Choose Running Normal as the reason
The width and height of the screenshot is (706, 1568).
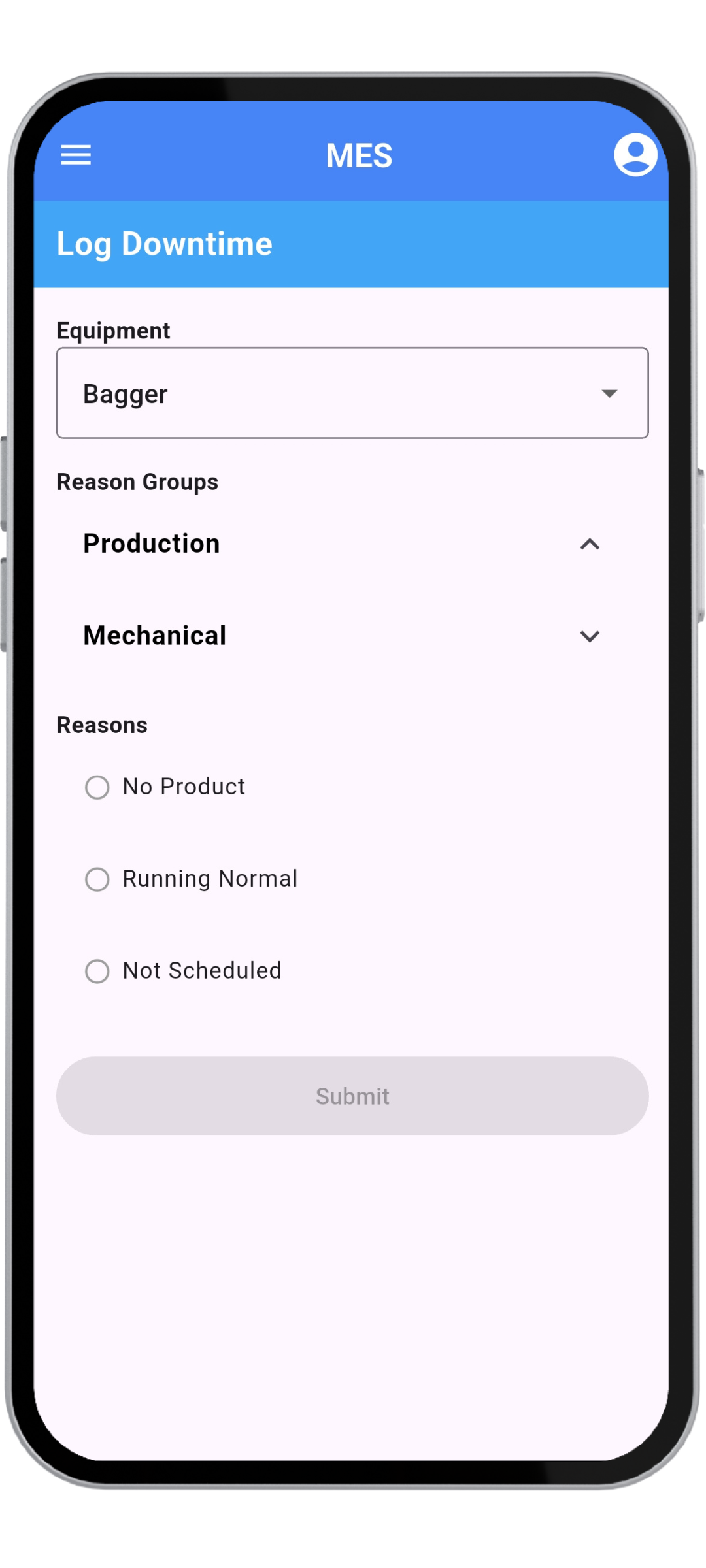[97, 879]
